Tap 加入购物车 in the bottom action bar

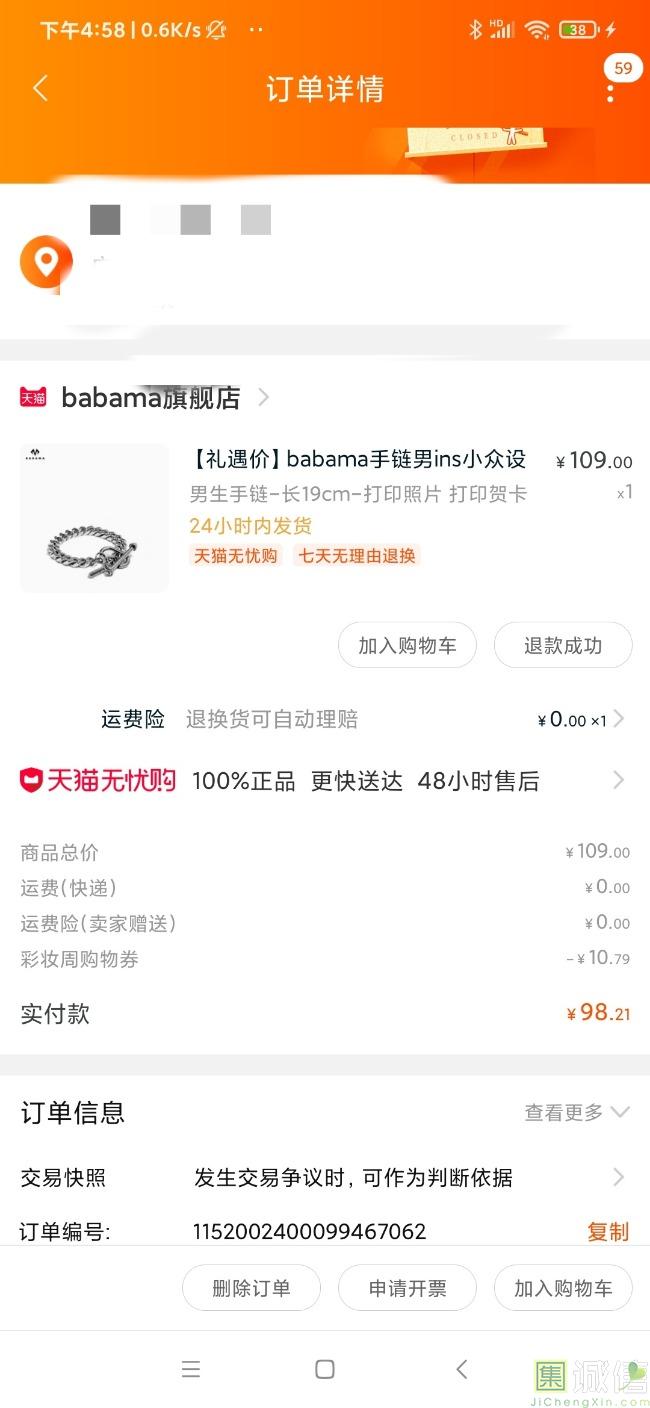(x=563, y=1288)
